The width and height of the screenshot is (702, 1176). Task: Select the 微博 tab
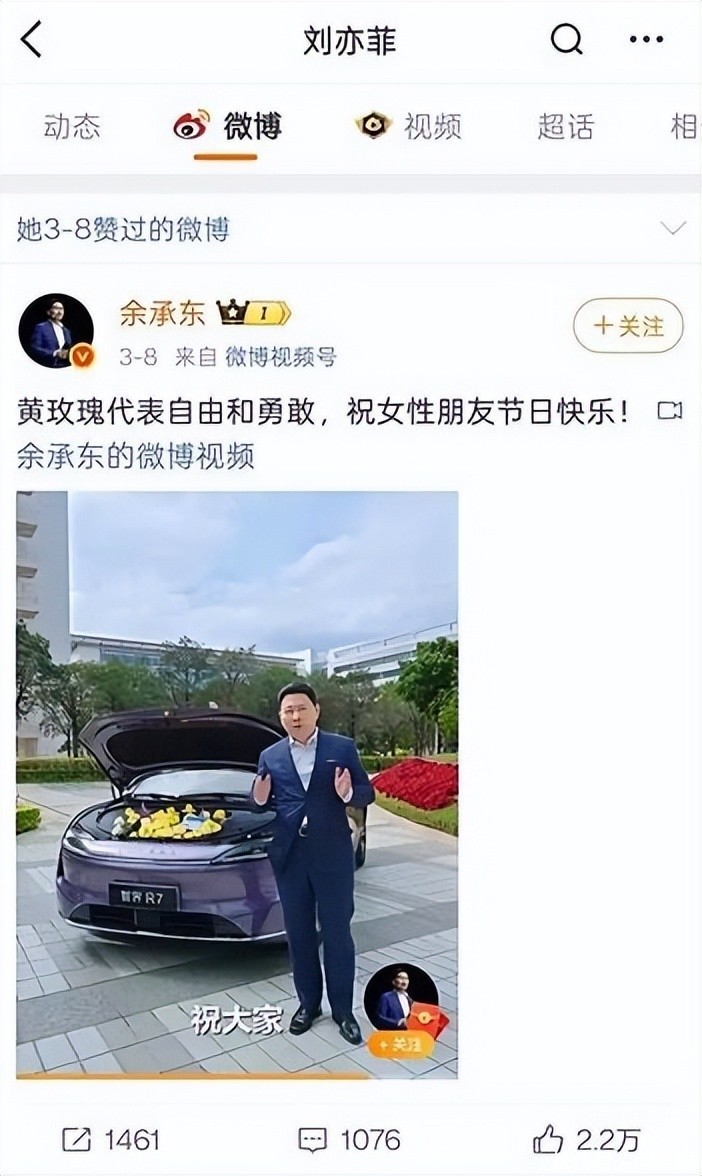click(228, 127)
